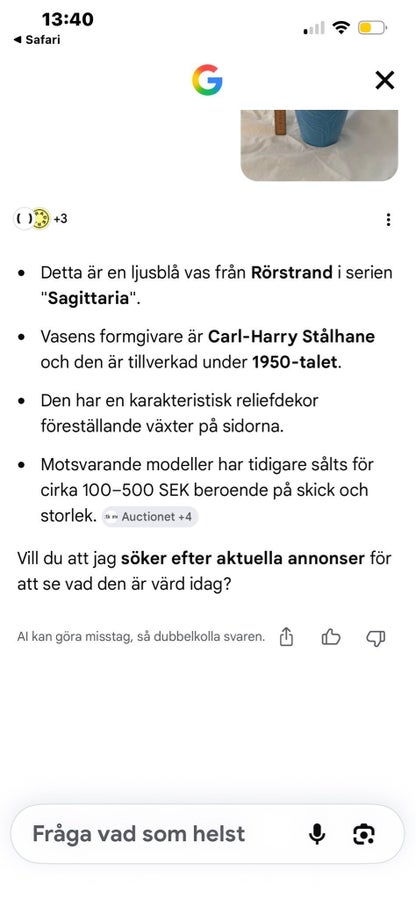Open the three-dot overflow menu
This screenshot has height=900, width=416.
(388, 220)
